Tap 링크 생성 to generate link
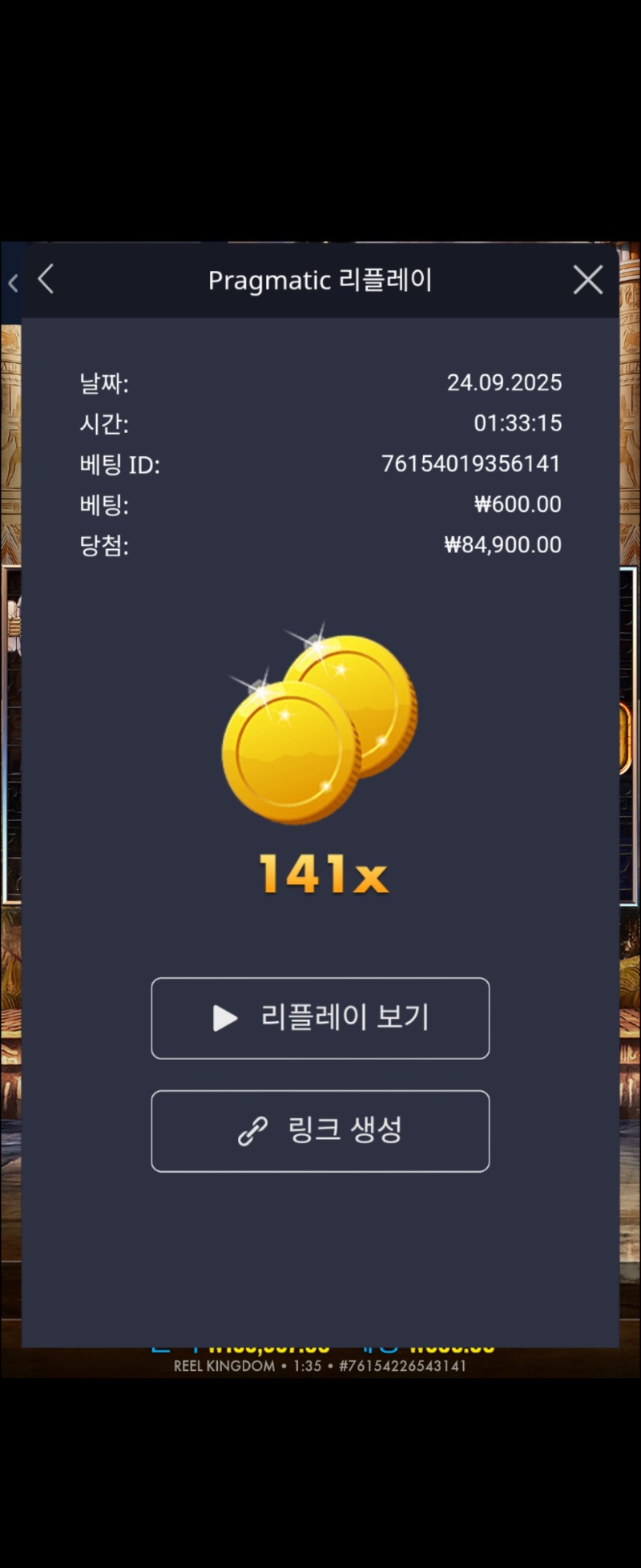641x1568 pixels. point(320,1130)
